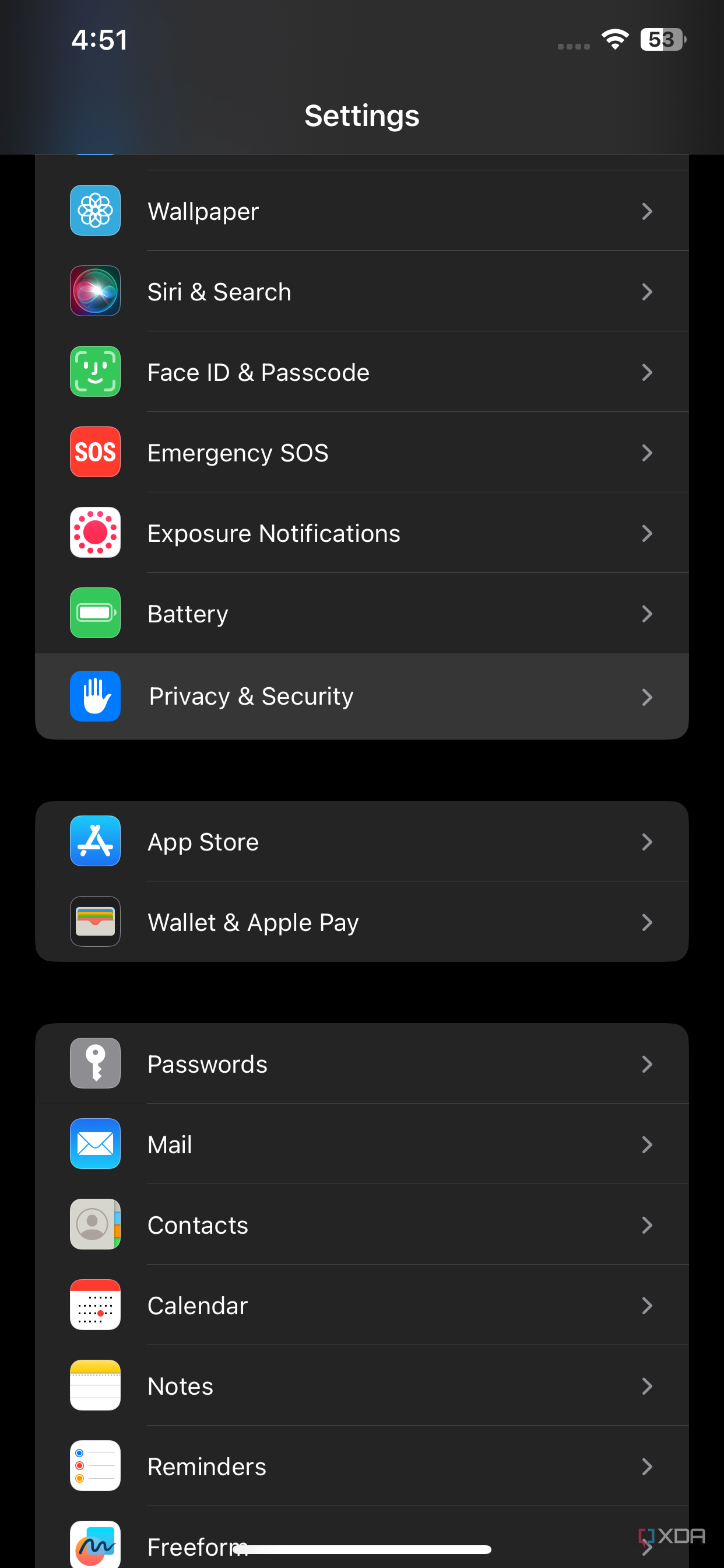The height and width of the screenshot is (1568, 724).
Task: Select the Mail envelope icon
Action: tap(95, 1144)
